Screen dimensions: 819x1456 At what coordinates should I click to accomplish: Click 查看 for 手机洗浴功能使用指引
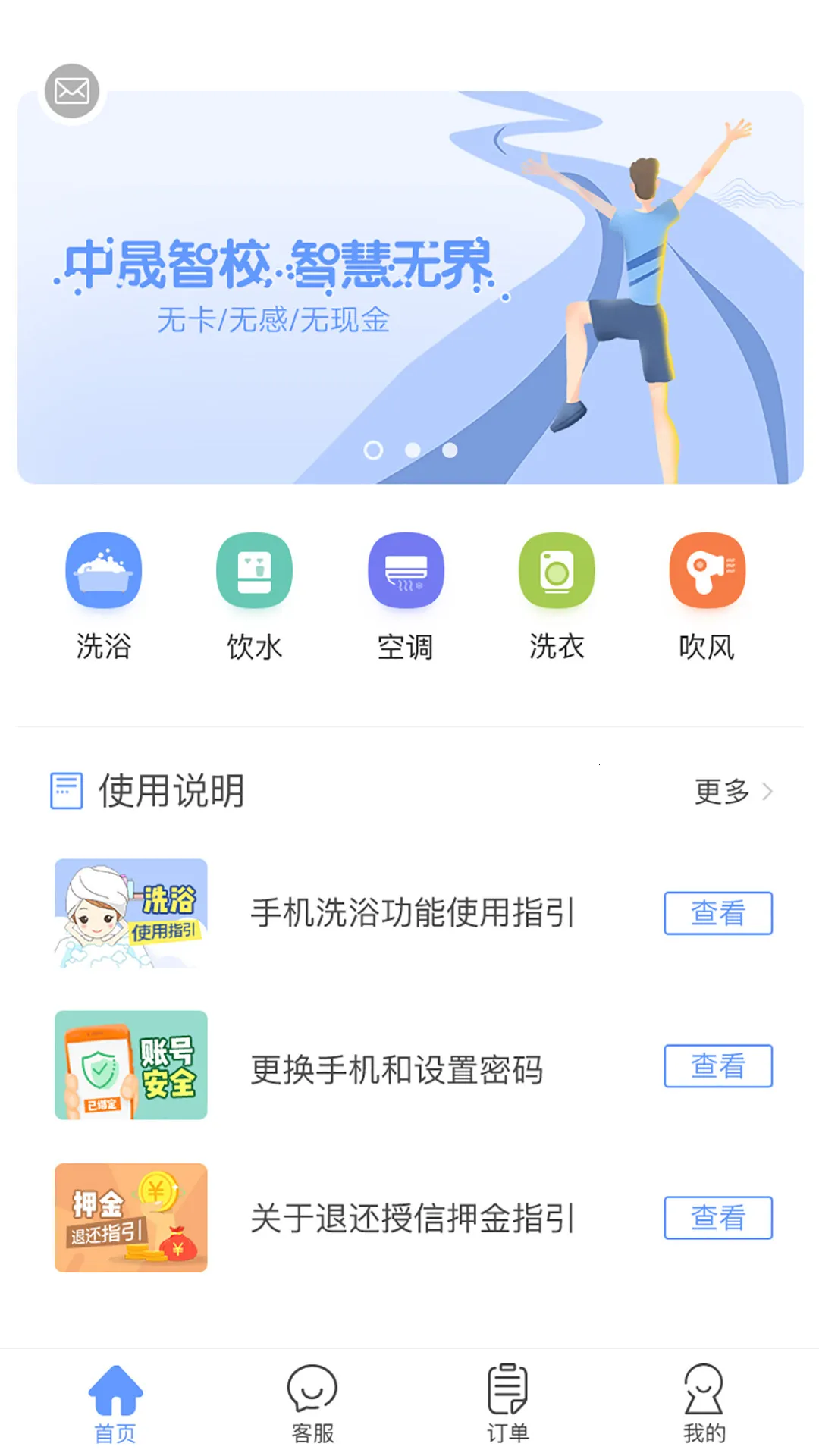[718, 912]
